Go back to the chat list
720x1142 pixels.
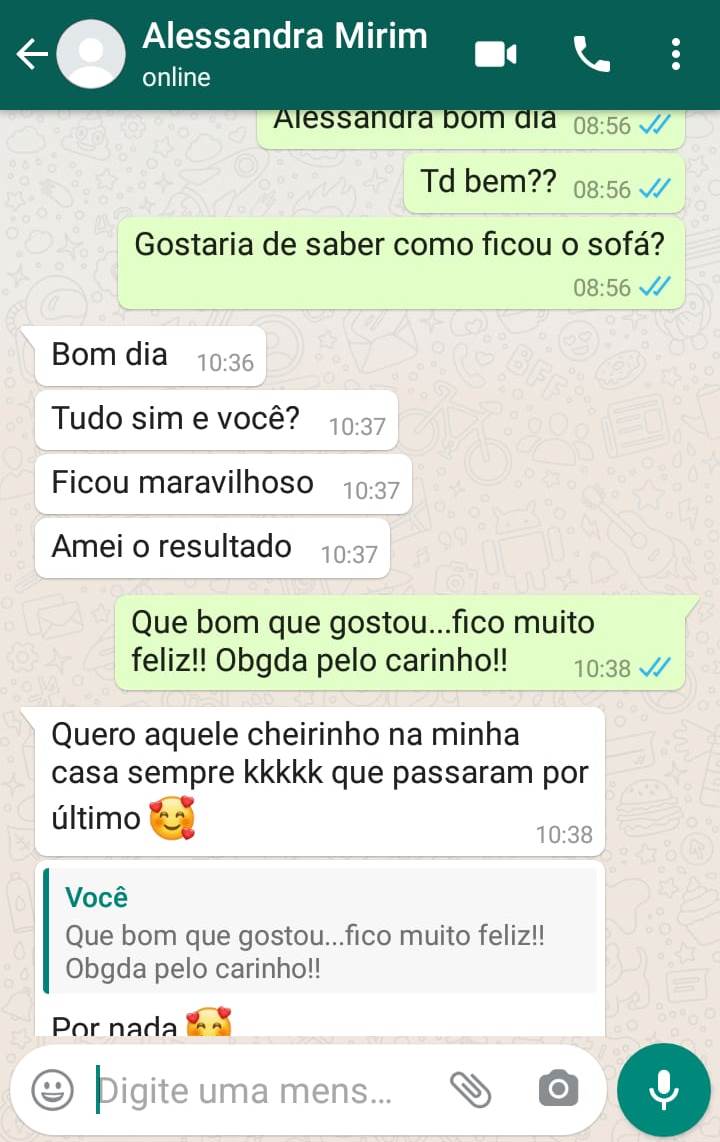point(31,54)
